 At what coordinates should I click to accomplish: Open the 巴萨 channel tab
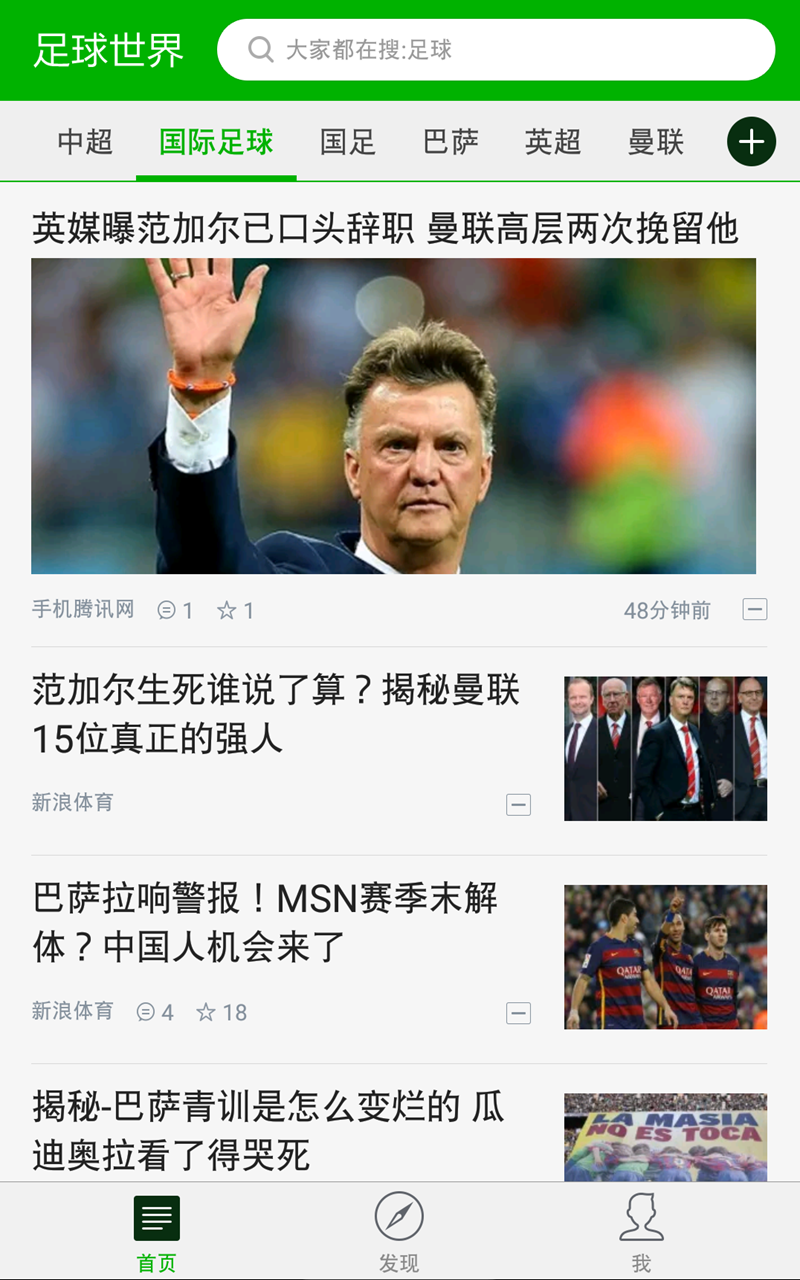452,142
